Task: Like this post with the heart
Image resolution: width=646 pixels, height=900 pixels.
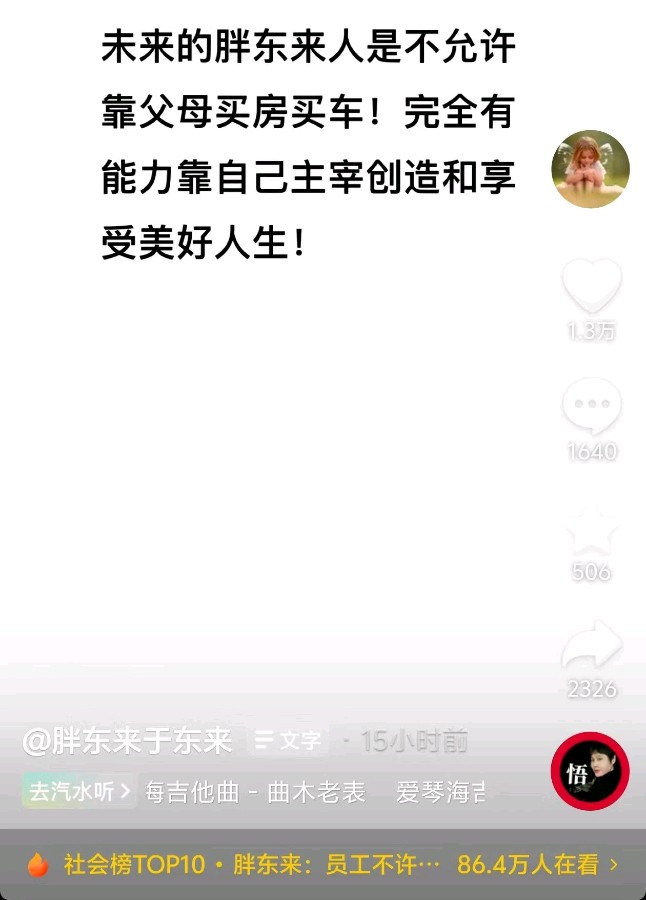Action: [x=591, y=287]
